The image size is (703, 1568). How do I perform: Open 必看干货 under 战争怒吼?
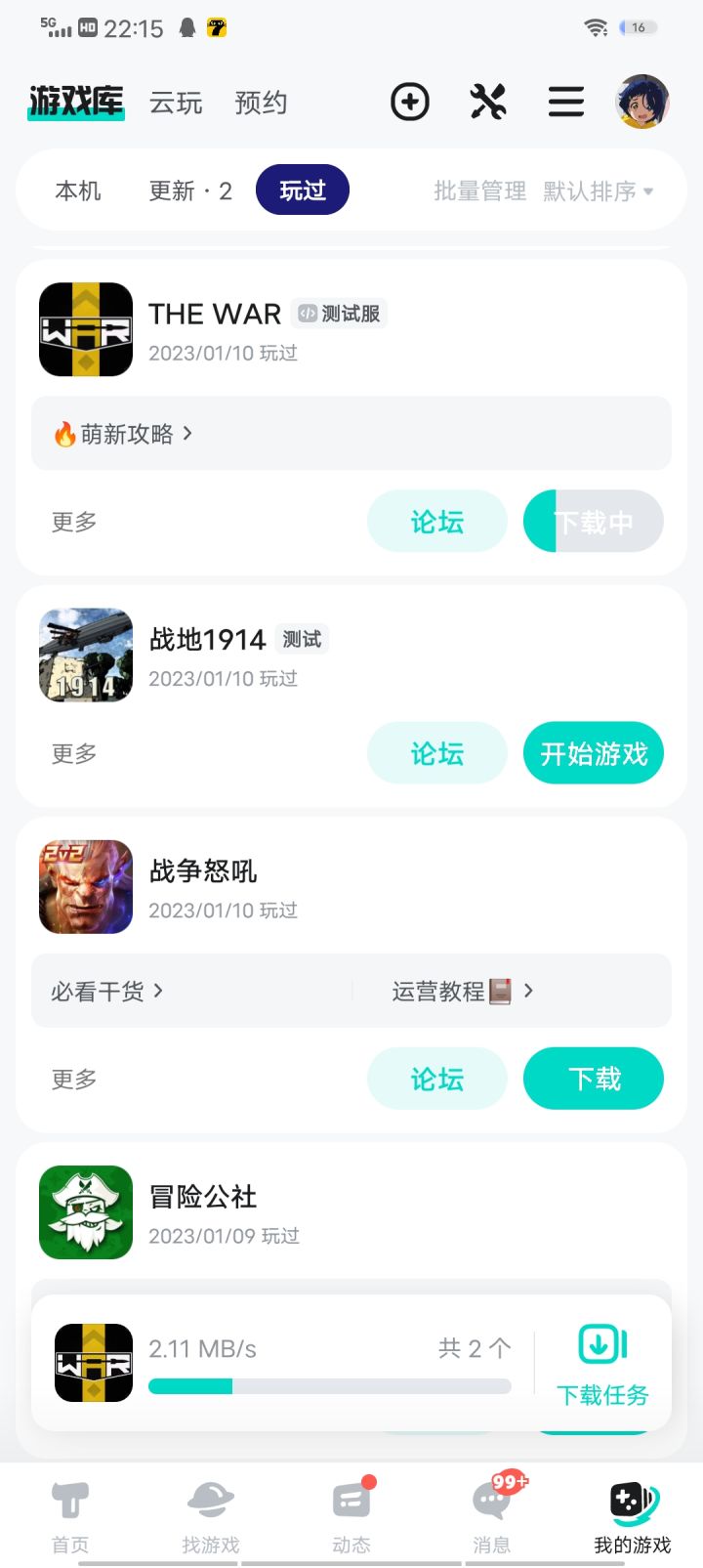106,992
